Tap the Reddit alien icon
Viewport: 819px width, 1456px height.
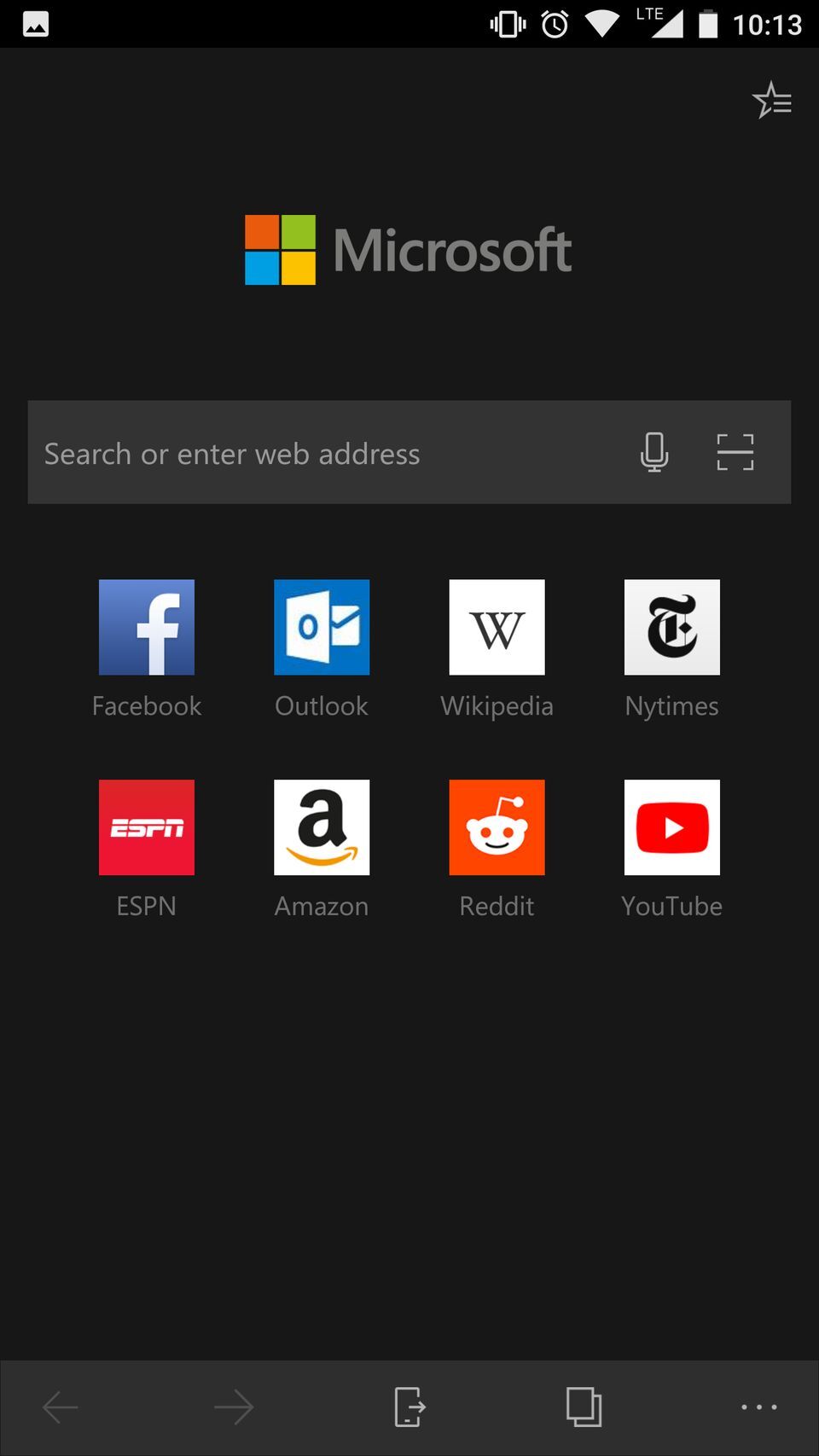click(497, 827)
